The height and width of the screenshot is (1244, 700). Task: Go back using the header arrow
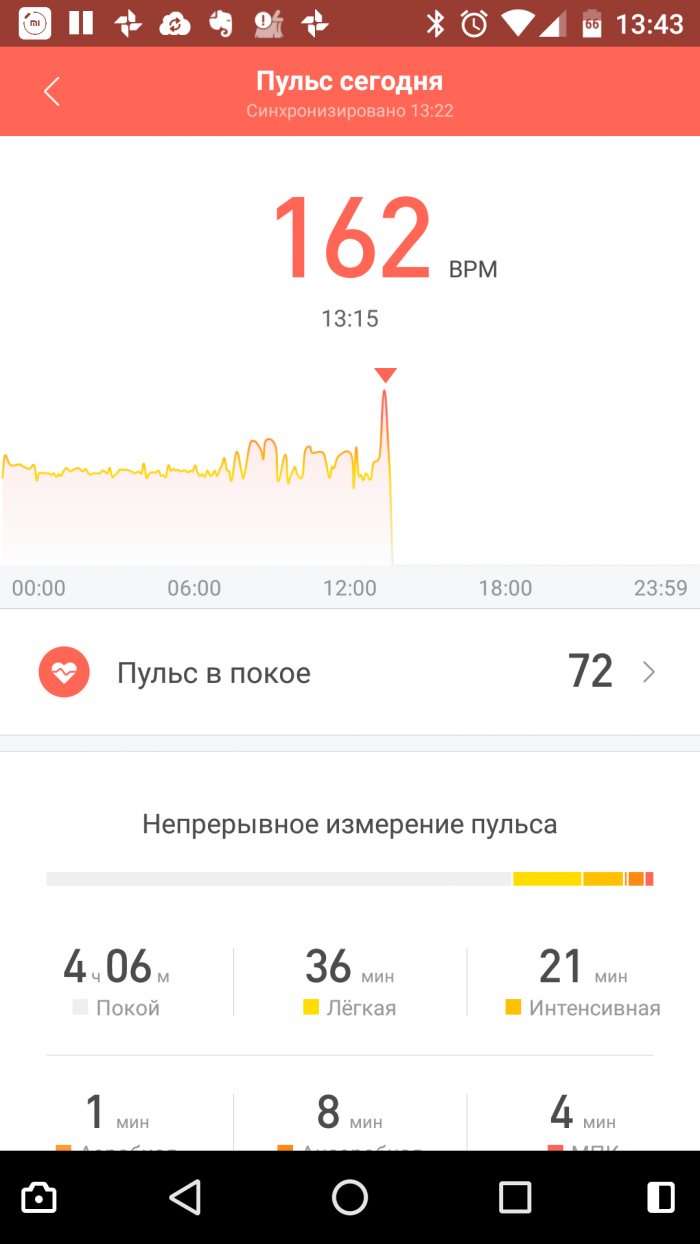tap(52, 92)
